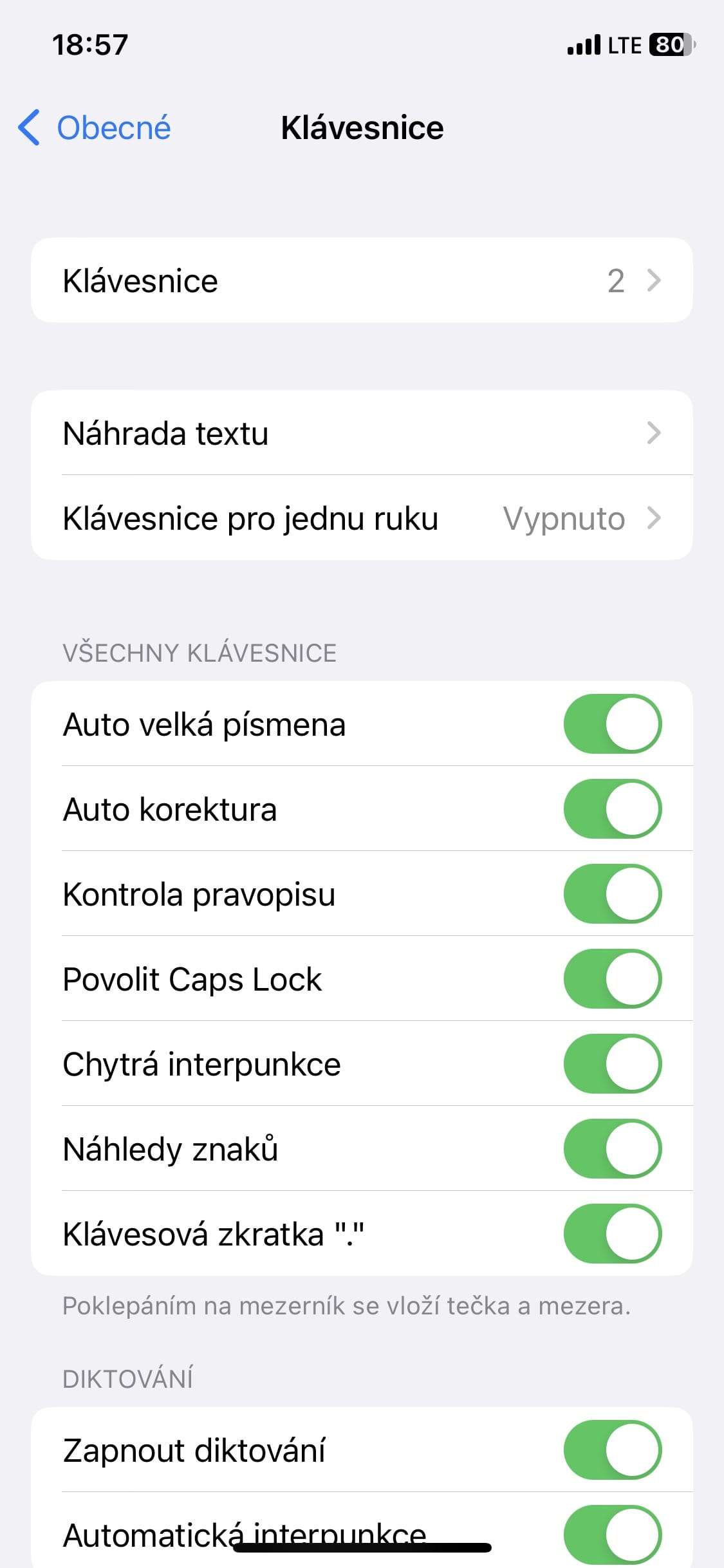This screenshot has height=1568, width=724.
Task: Turn off Náhledy znaků
Action: [x=612, y=1149]
